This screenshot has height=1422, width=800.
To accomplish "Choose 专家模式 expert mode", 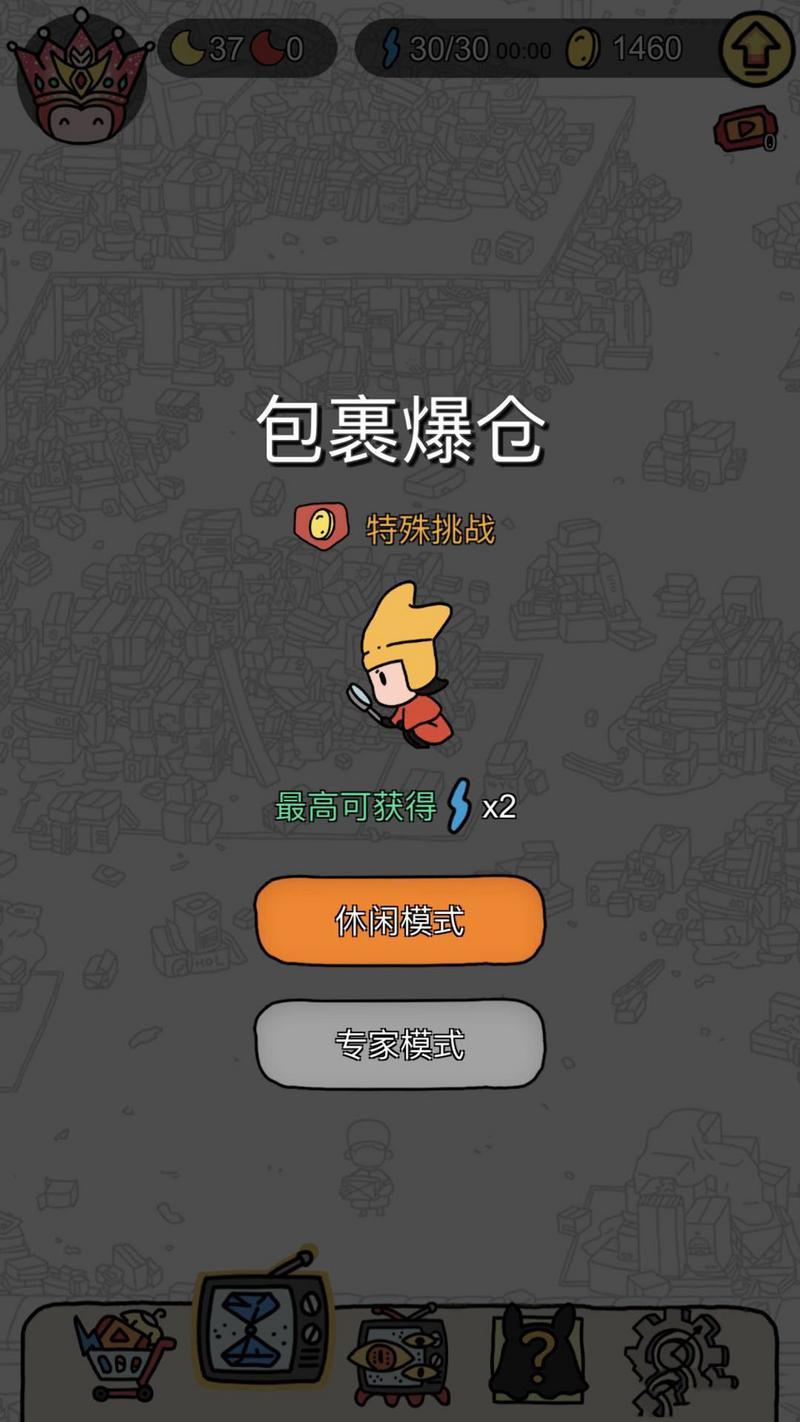I will coord(399,1045).
